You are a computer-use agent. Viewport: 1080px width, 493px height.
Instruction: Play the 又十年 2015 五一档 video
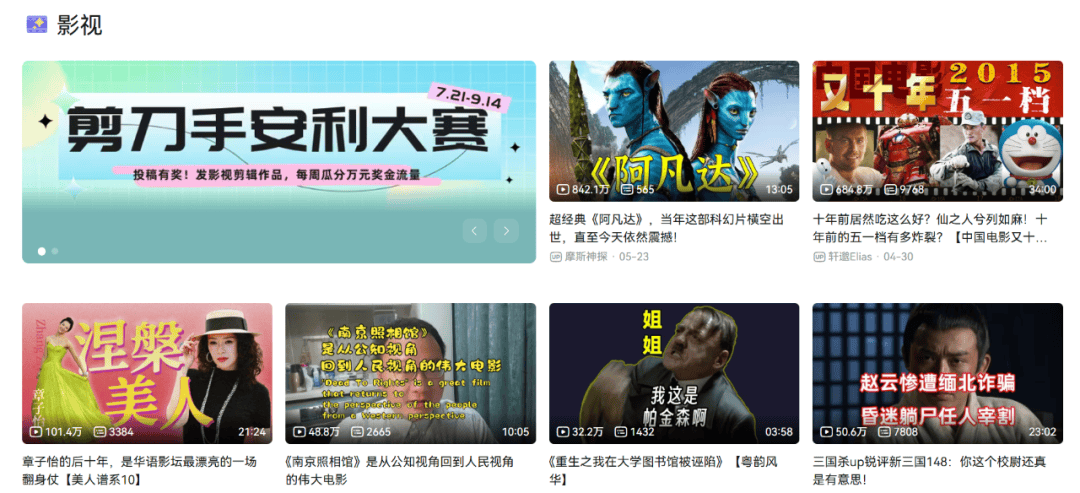[x=937, y=130]
